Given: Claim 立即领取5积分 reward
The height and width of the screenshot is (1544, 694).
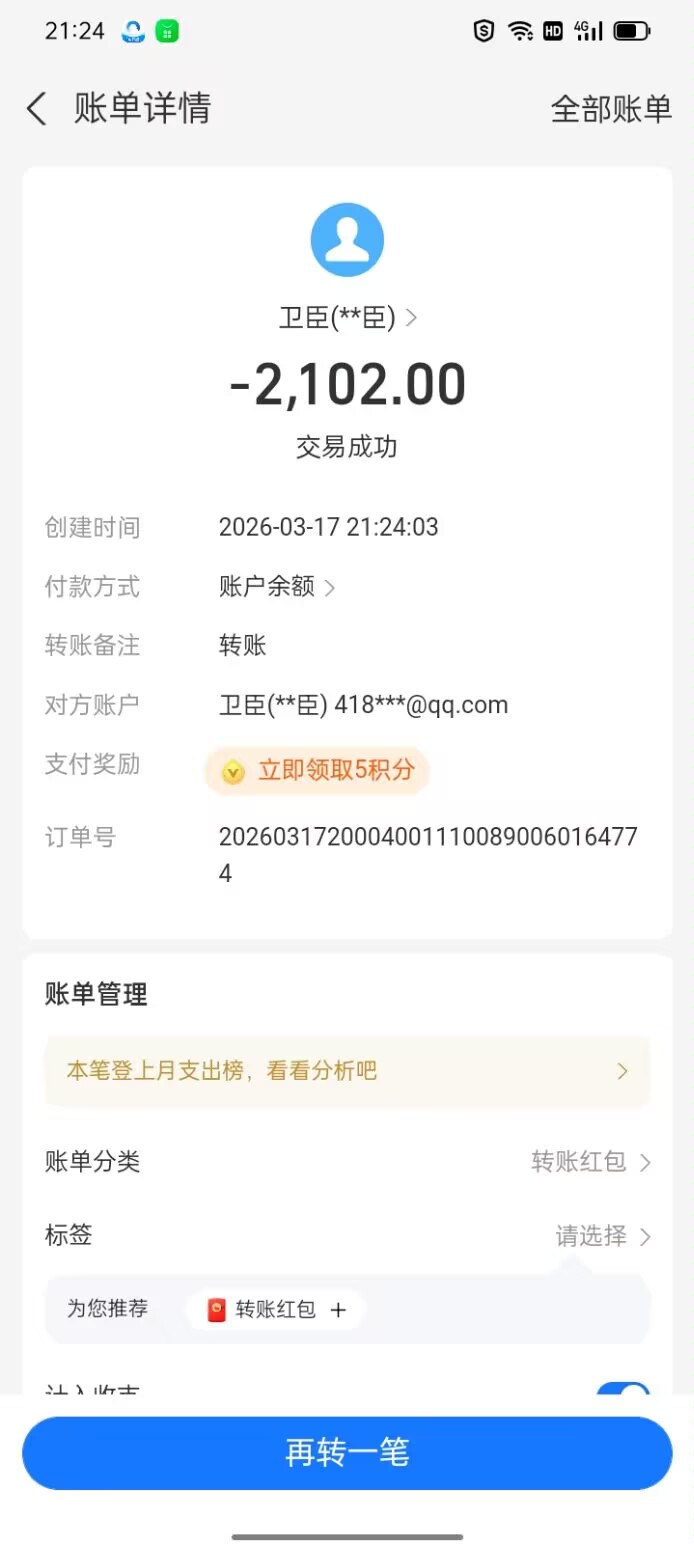Looking at the screenshot, I should [x=317, y=770].
